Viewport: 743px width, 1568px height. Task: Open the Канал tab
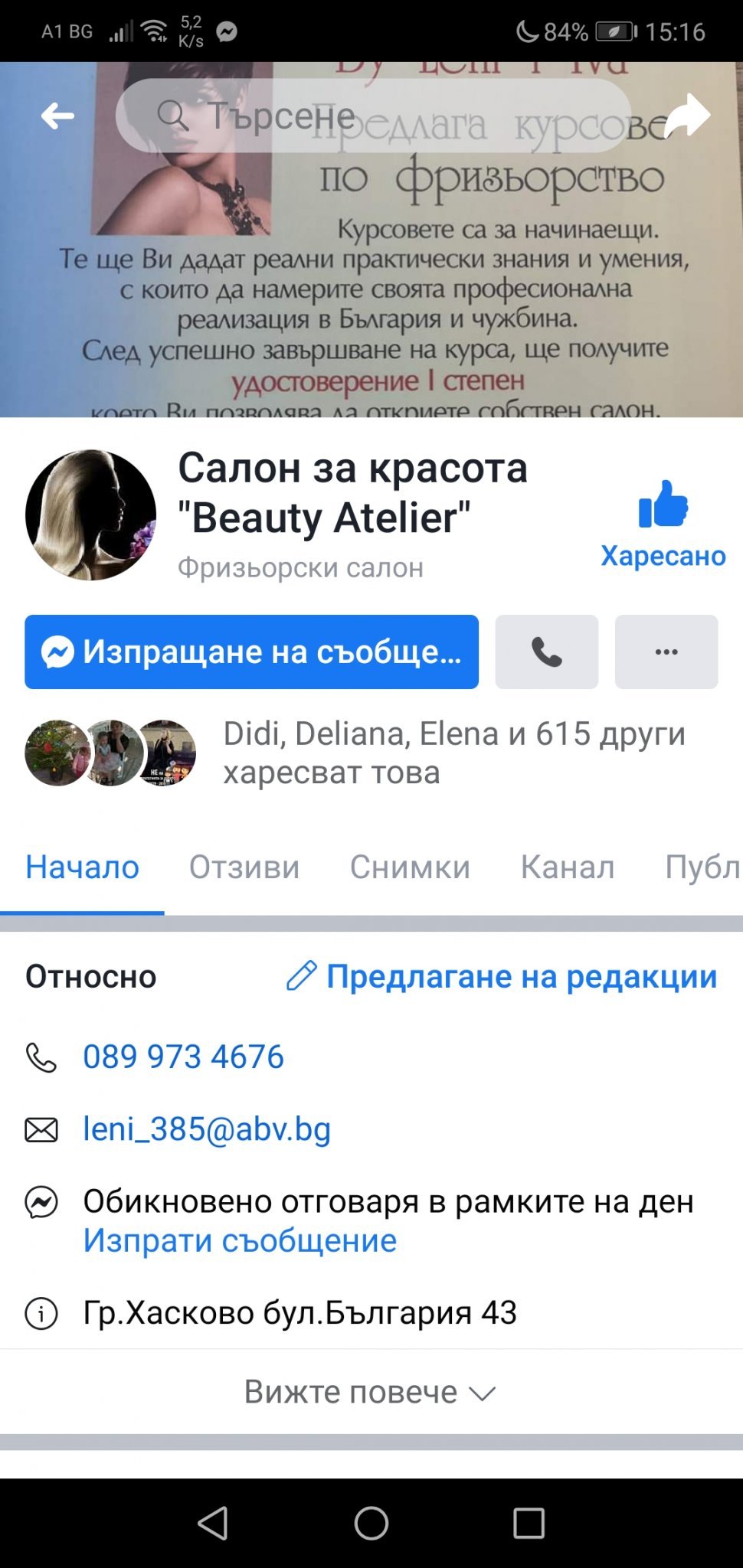pos(568,867)
